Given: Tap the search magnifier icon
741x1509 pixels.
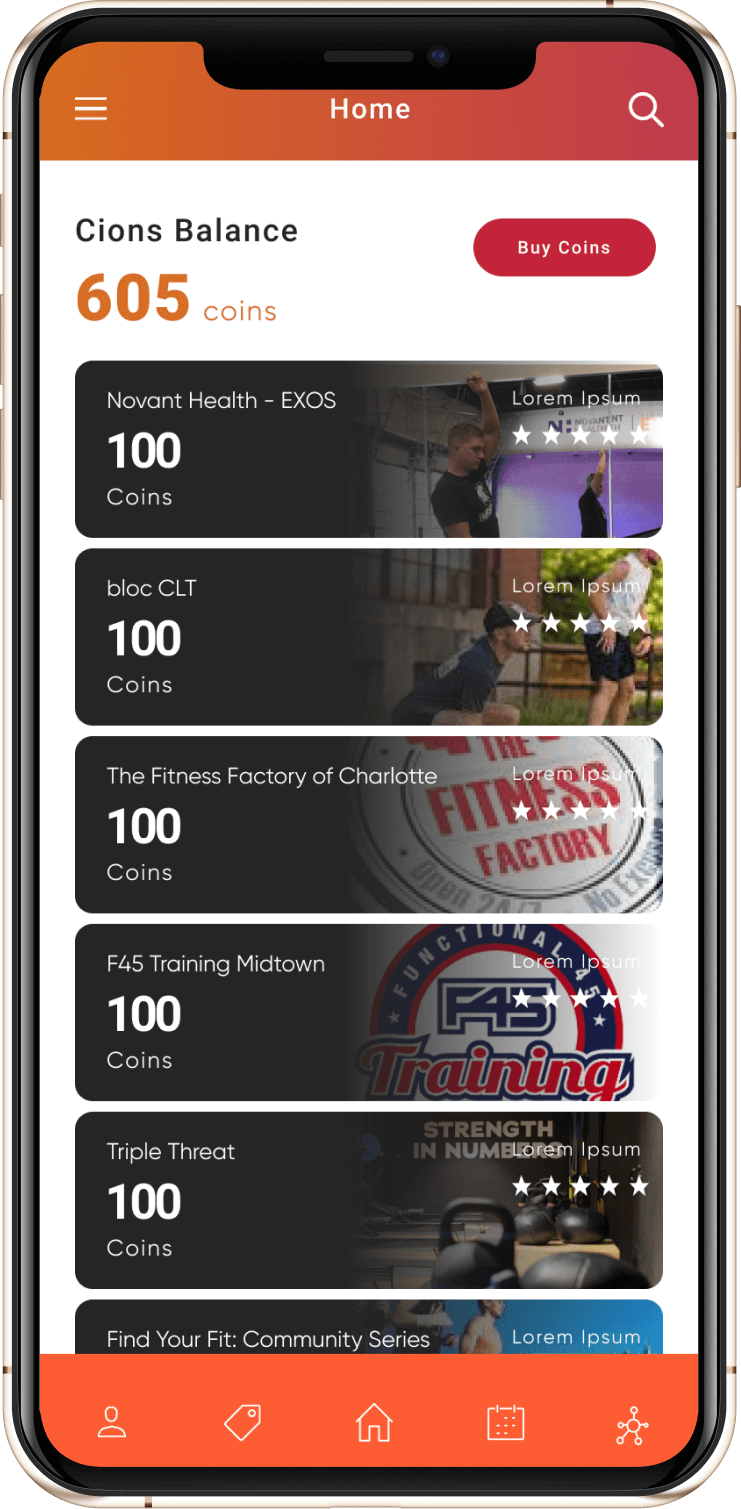Looking at the screenshot, I should [x=645, y=110].
